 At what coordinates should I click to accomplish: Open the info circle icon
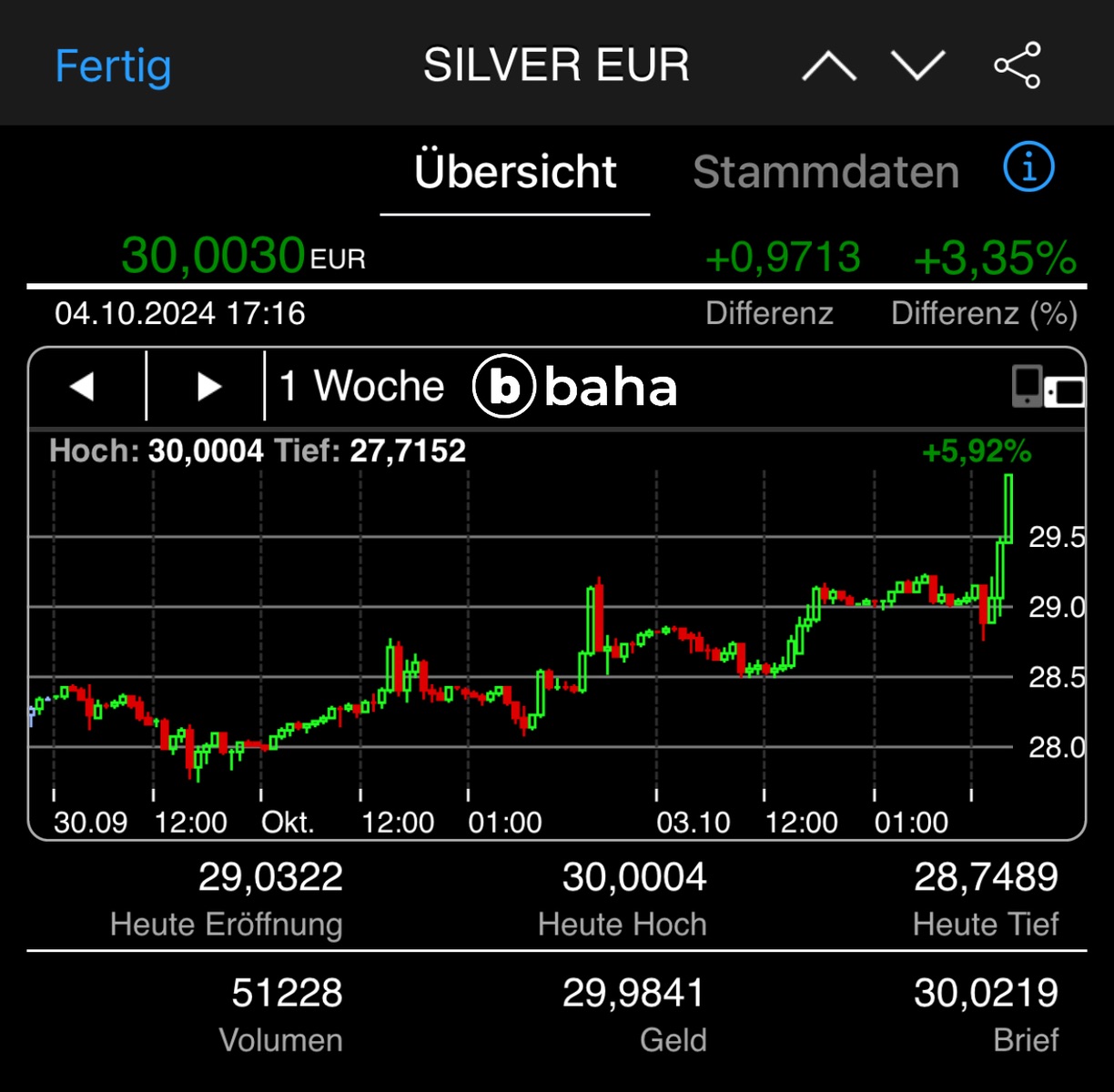coord(1029,167)
